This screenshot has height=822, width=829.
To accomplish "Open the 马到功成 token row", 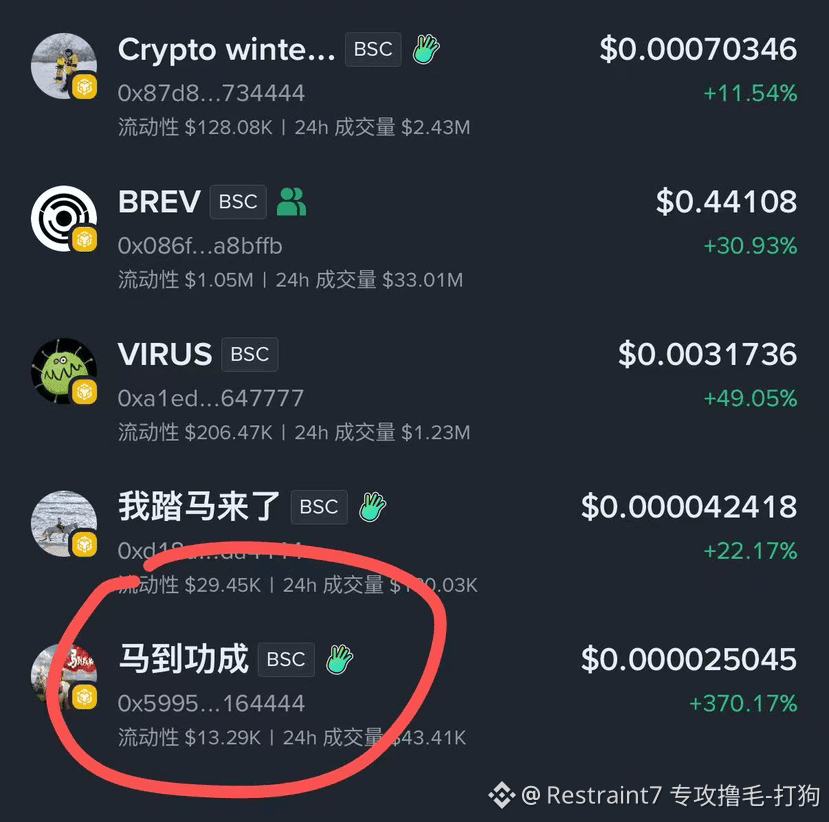I will [x=184, y=660].
